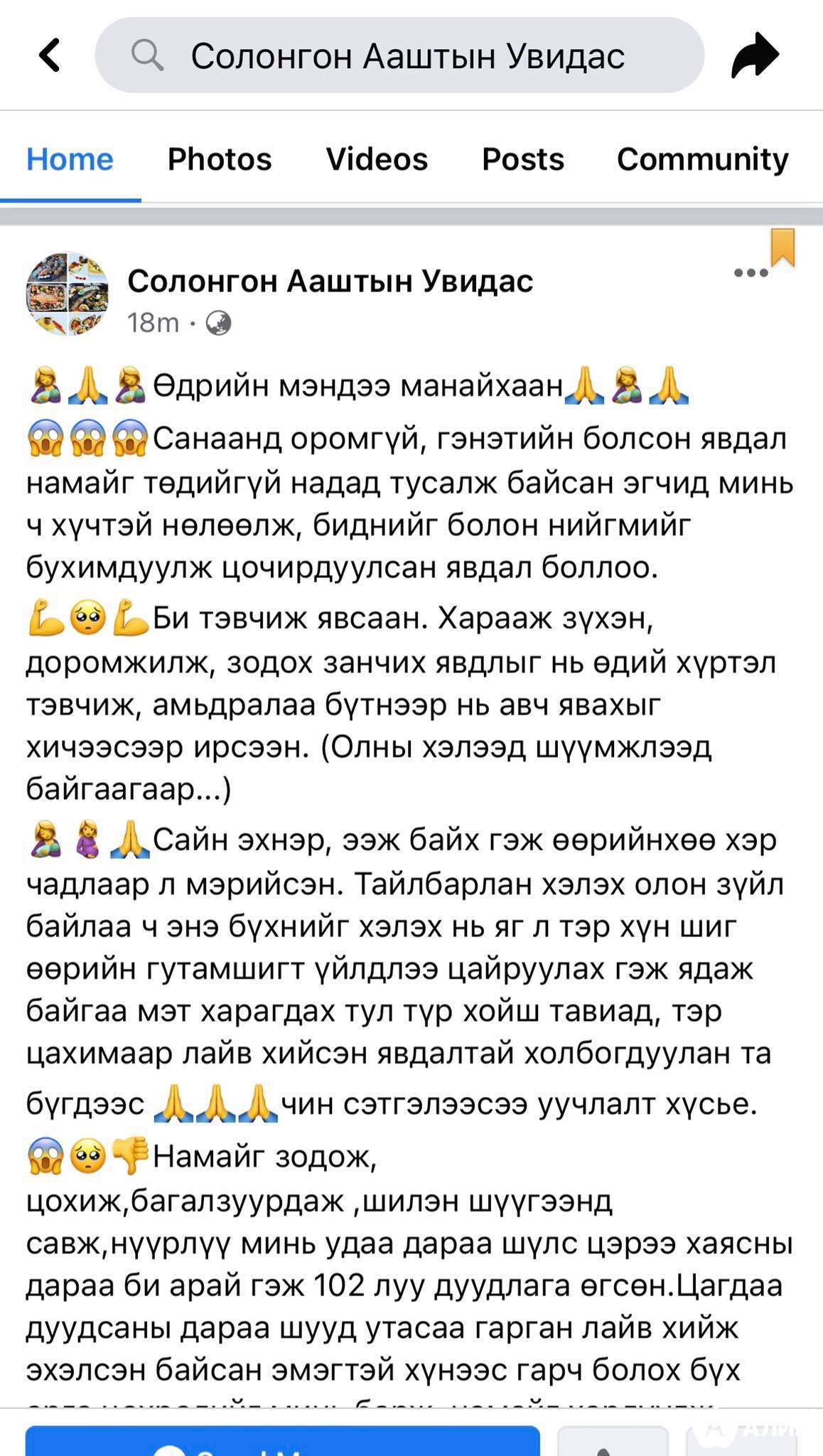Switch to the Posts tab
This screenshot has height=1456, width=823.
coord(522,159)
